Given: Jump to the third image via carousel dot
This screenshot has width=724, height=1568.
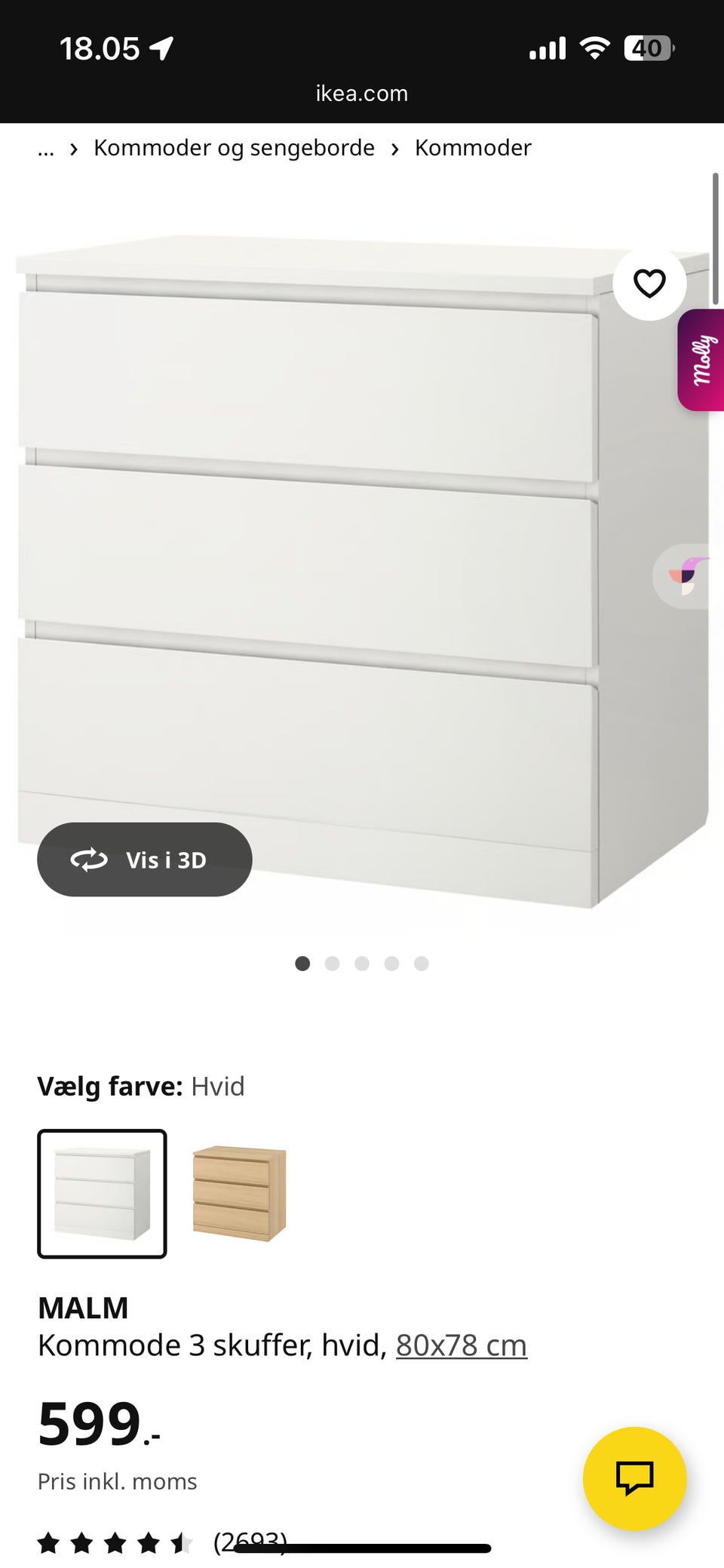Looking at the screenshot, I should tap(363, 964).
